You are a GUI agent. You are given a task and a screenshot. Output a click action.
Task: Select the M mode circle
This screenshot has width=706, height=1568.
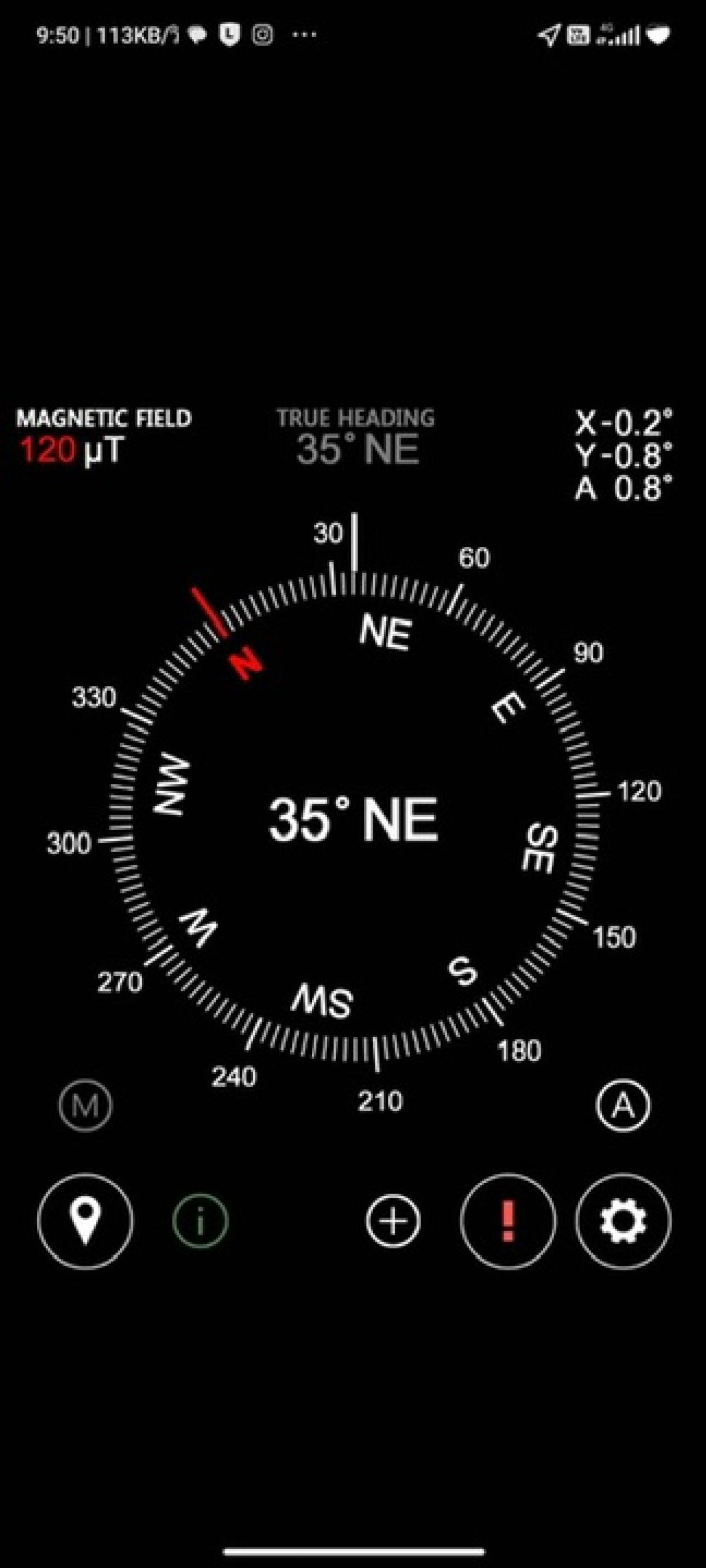point(85,1105)
